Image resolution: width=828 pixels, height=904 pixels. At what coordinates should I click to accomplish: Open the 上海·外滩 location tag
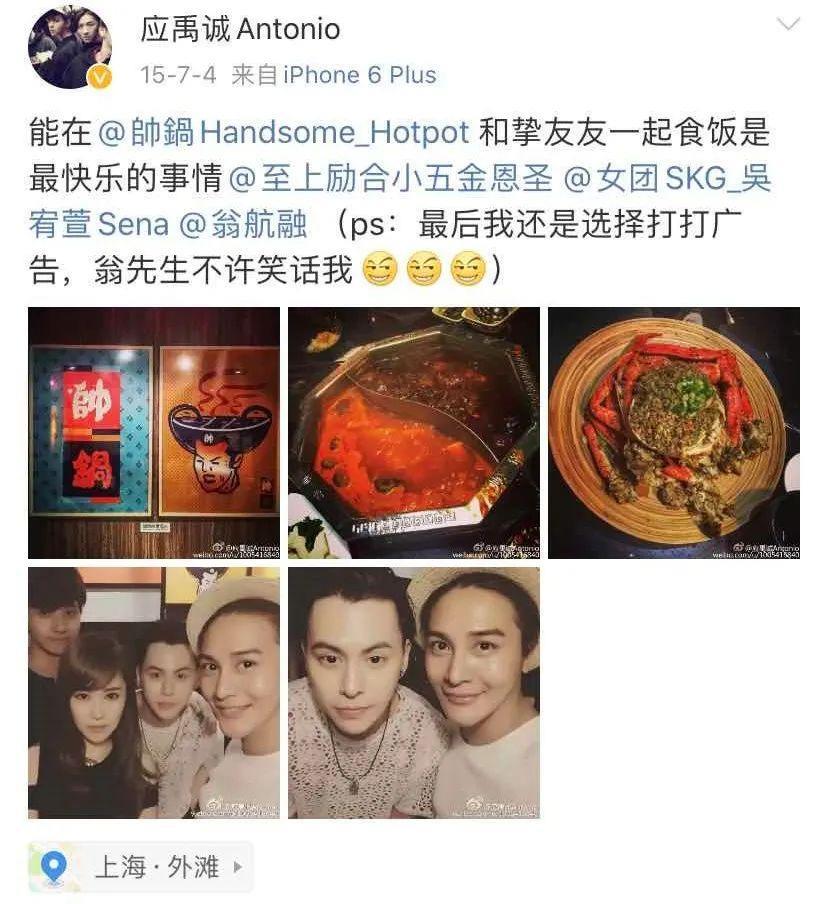pos(140,867)
